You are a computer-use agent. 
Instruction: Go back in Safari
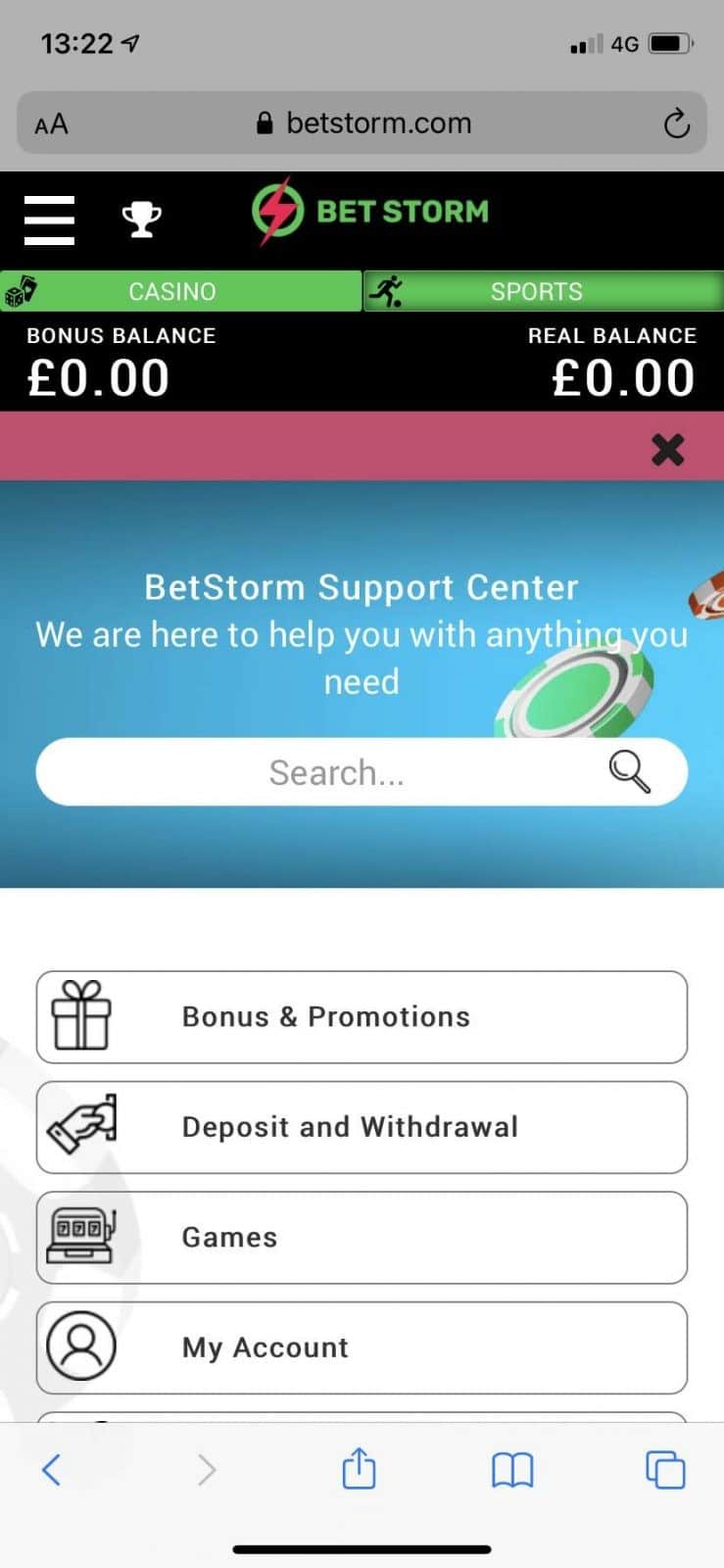[x=52, y=1469]
